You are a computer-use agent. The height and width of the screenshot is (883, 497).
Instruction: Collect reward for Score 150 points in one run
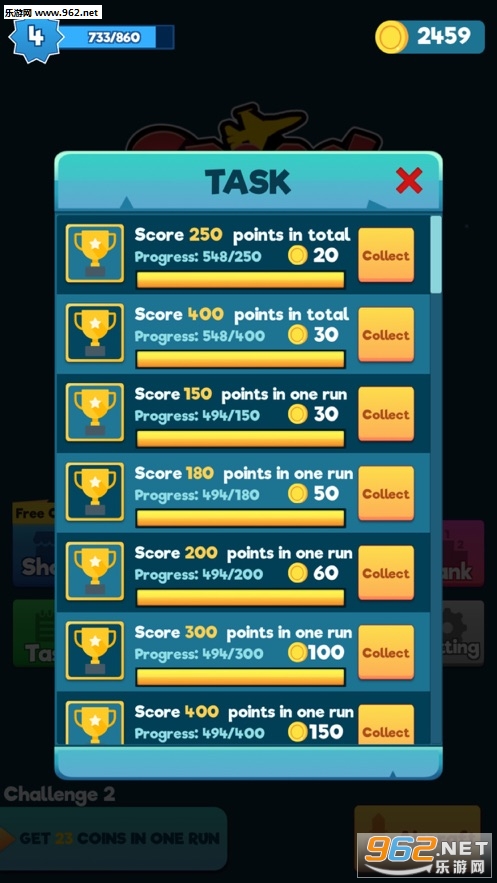386,414
